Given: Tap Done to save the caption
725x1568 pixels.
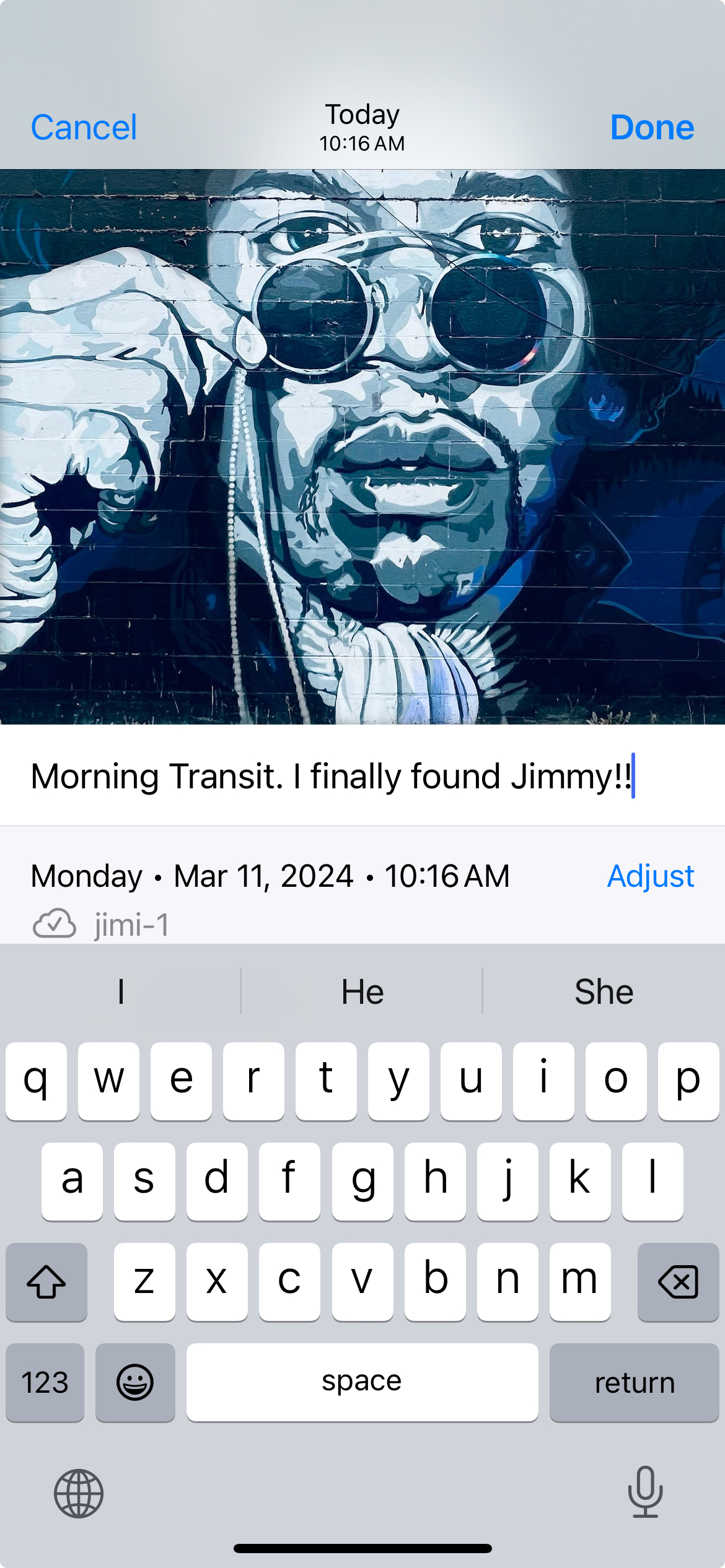Looking at the screenshot, I should click(652, 128).
